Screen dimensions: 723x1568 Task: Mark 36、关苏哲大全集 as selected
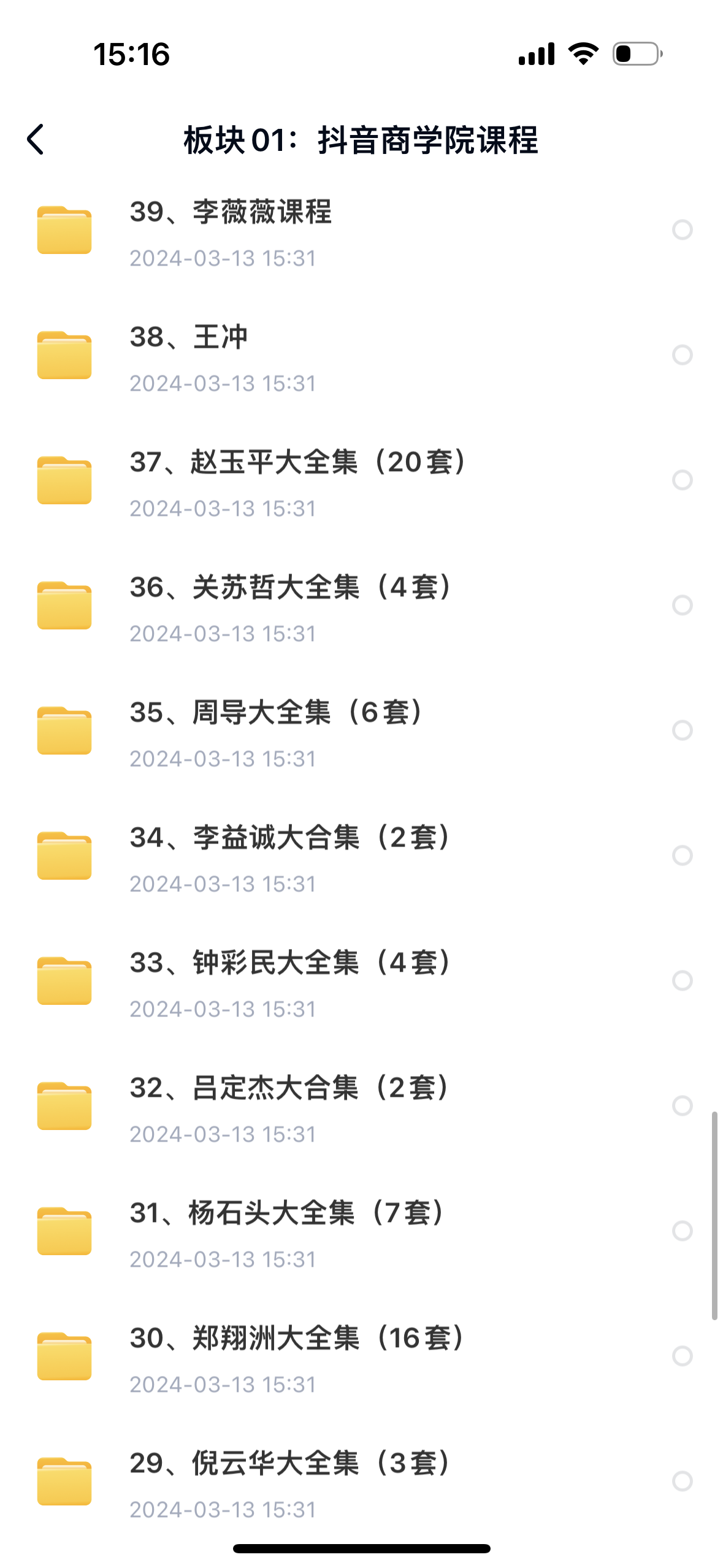point(682,605)
